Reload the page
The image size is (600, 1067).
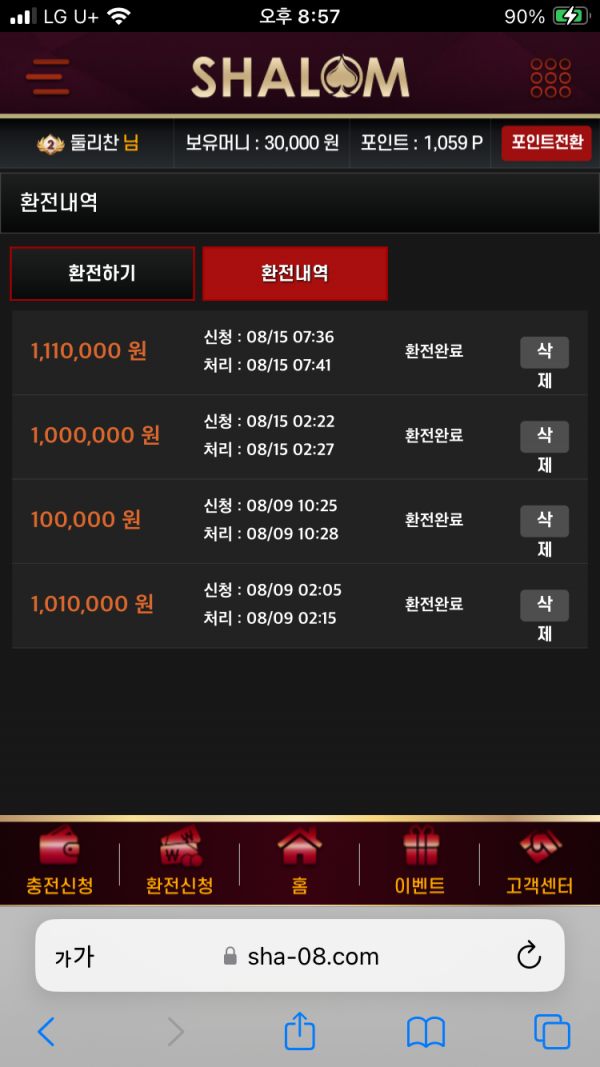click(x=529, y=956)
